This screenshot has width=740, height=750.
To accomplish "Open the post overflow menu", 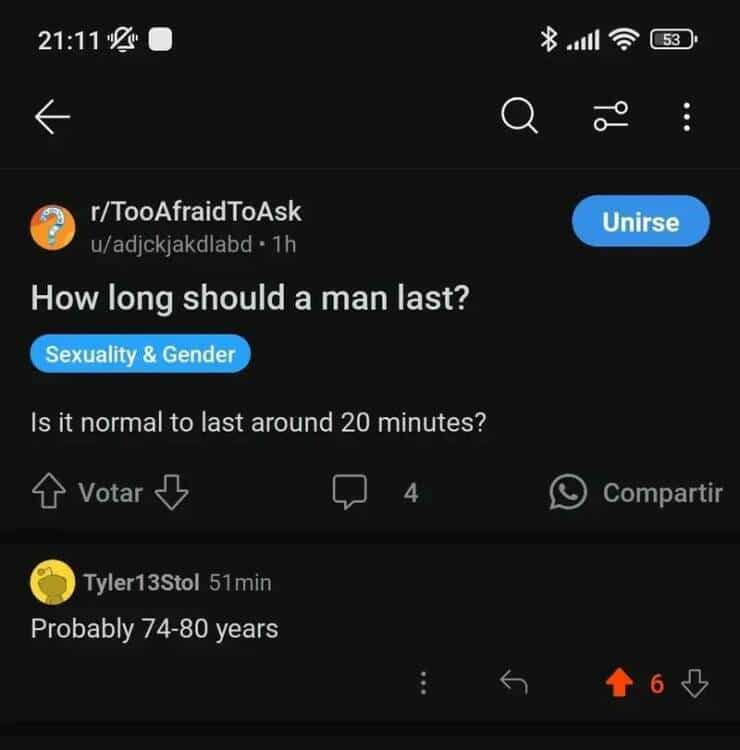I will point(686,118).
